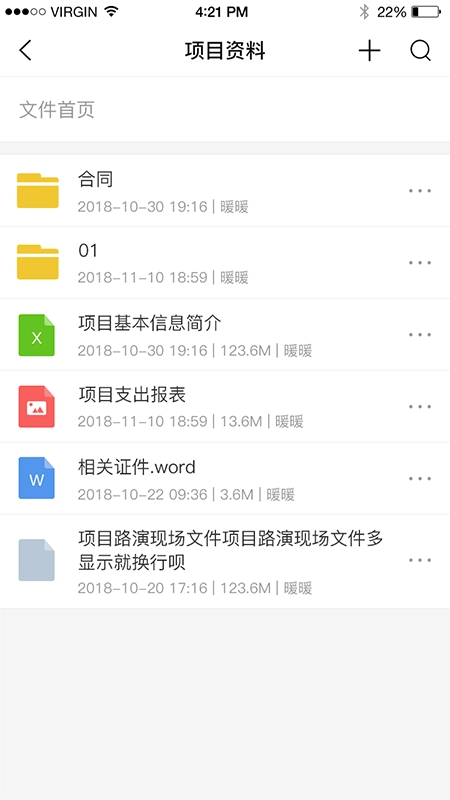The image size is (450, 800).
Task: Open the 01 folder
Action: [x=225, y=263]
